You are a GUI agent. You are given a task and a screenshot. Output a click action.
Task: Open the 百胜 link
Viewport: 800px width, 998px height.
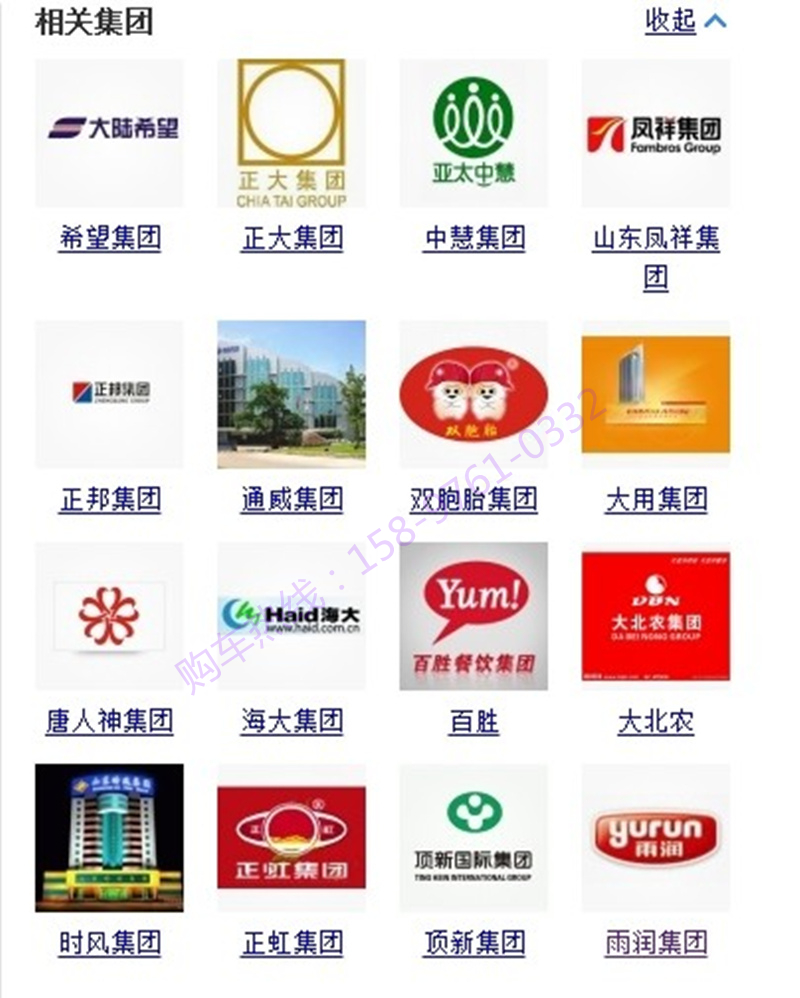tap(474, 721)
